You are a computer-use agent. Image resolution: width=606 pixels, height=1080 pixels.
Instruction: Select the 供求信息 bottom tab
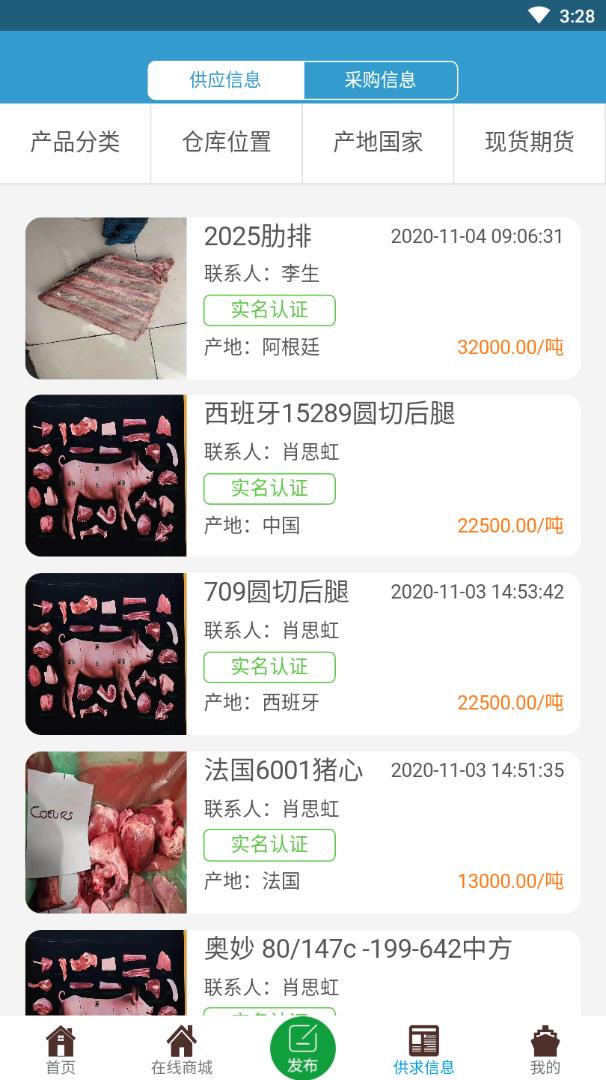pos(424,1049)
